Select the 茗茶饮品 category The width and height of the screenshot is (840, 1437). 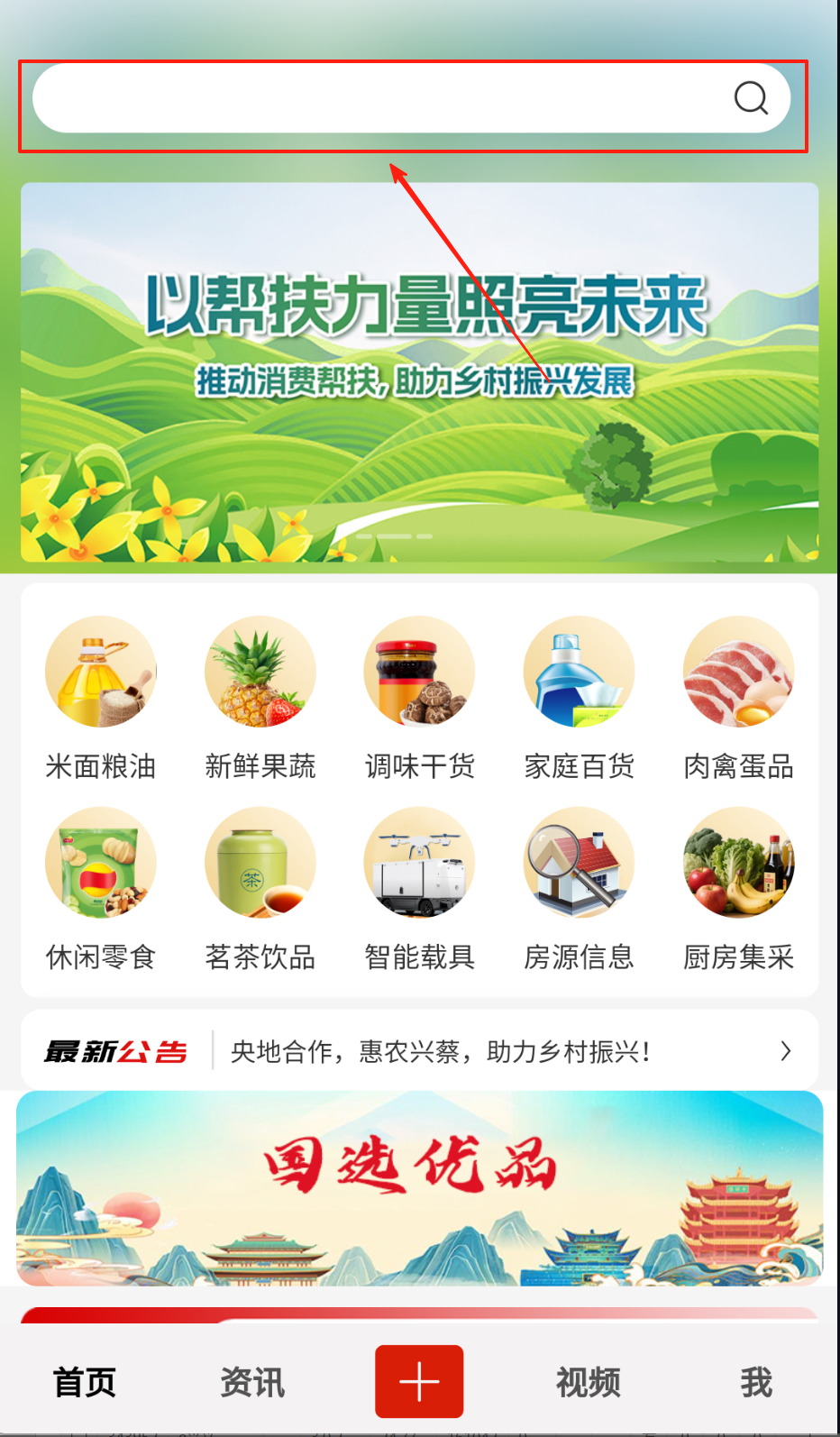[x=260, y=889]
